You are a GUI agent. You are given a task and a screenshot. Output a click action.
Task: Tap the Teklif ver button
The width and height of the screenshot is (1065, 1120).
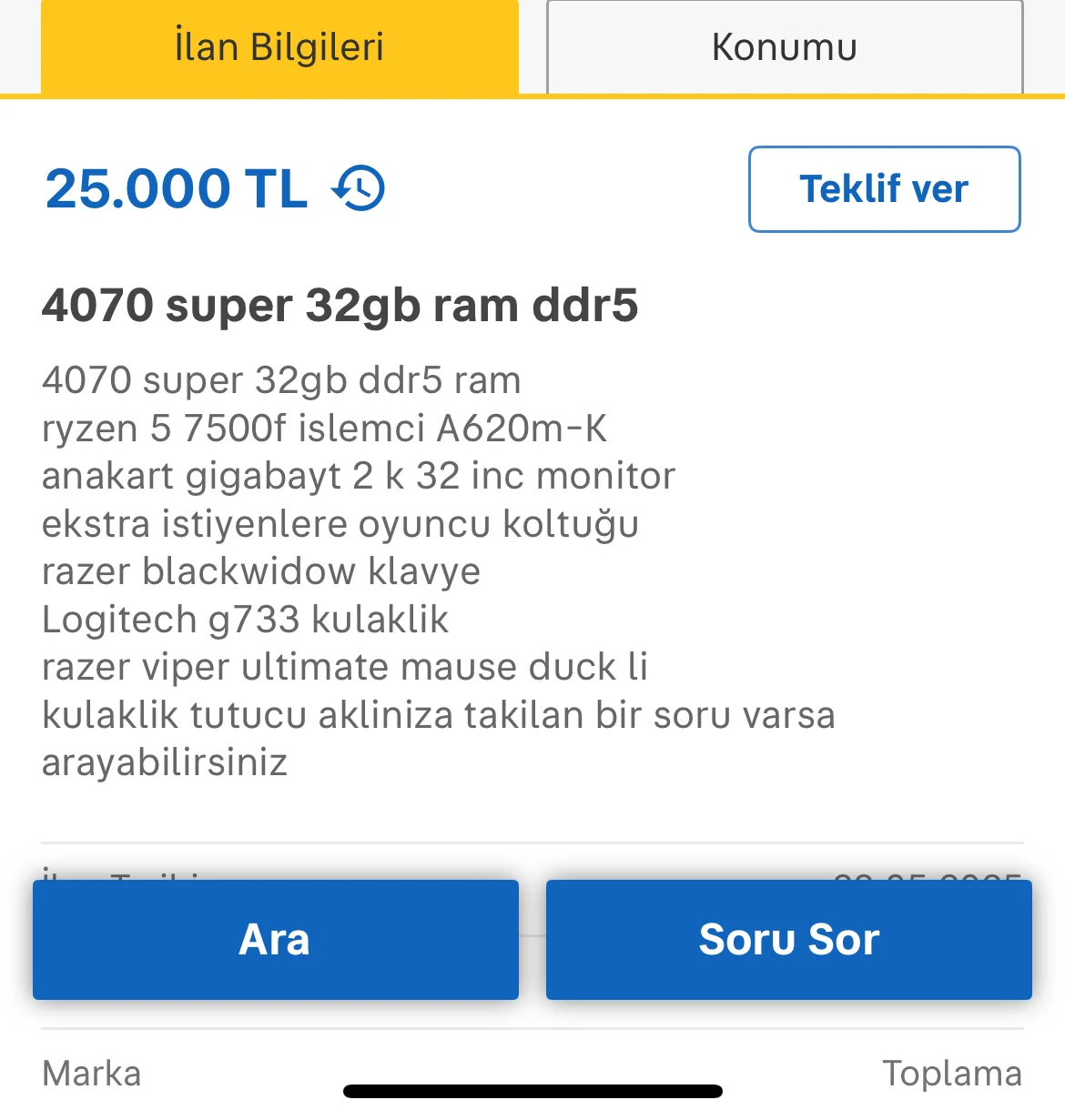(x=884, y=189)
